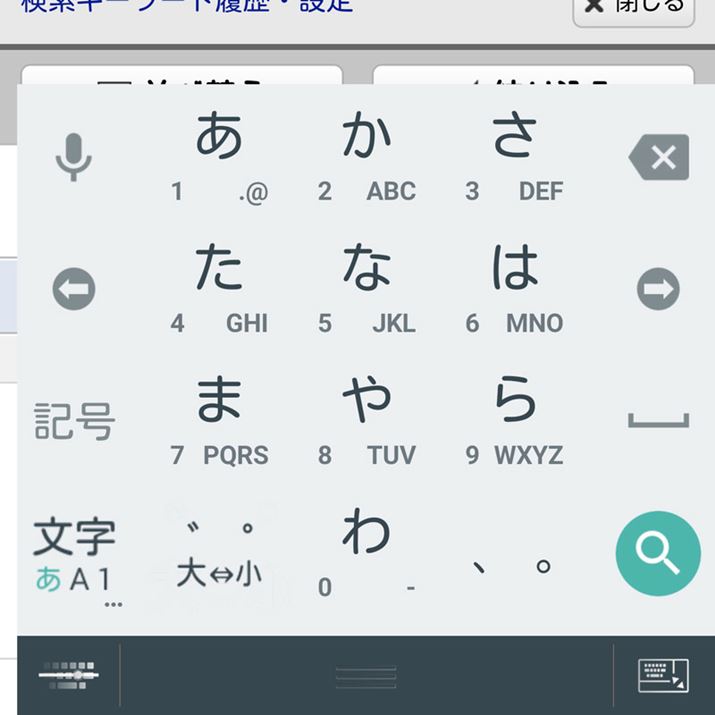
Task: Start voice input with the microphone key
Action: (73, 158)
